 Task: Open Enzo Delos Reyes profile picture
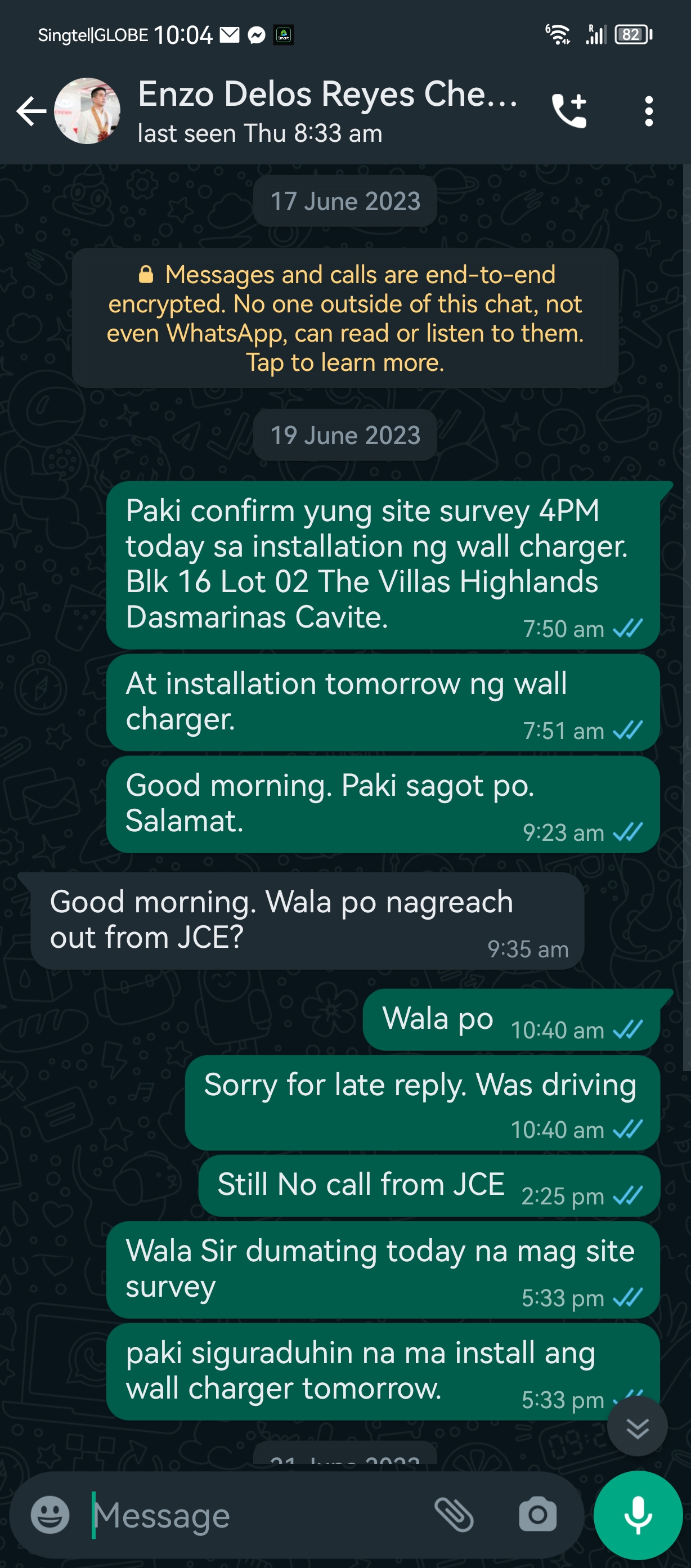pyautogui.click(x=87, y=111)
